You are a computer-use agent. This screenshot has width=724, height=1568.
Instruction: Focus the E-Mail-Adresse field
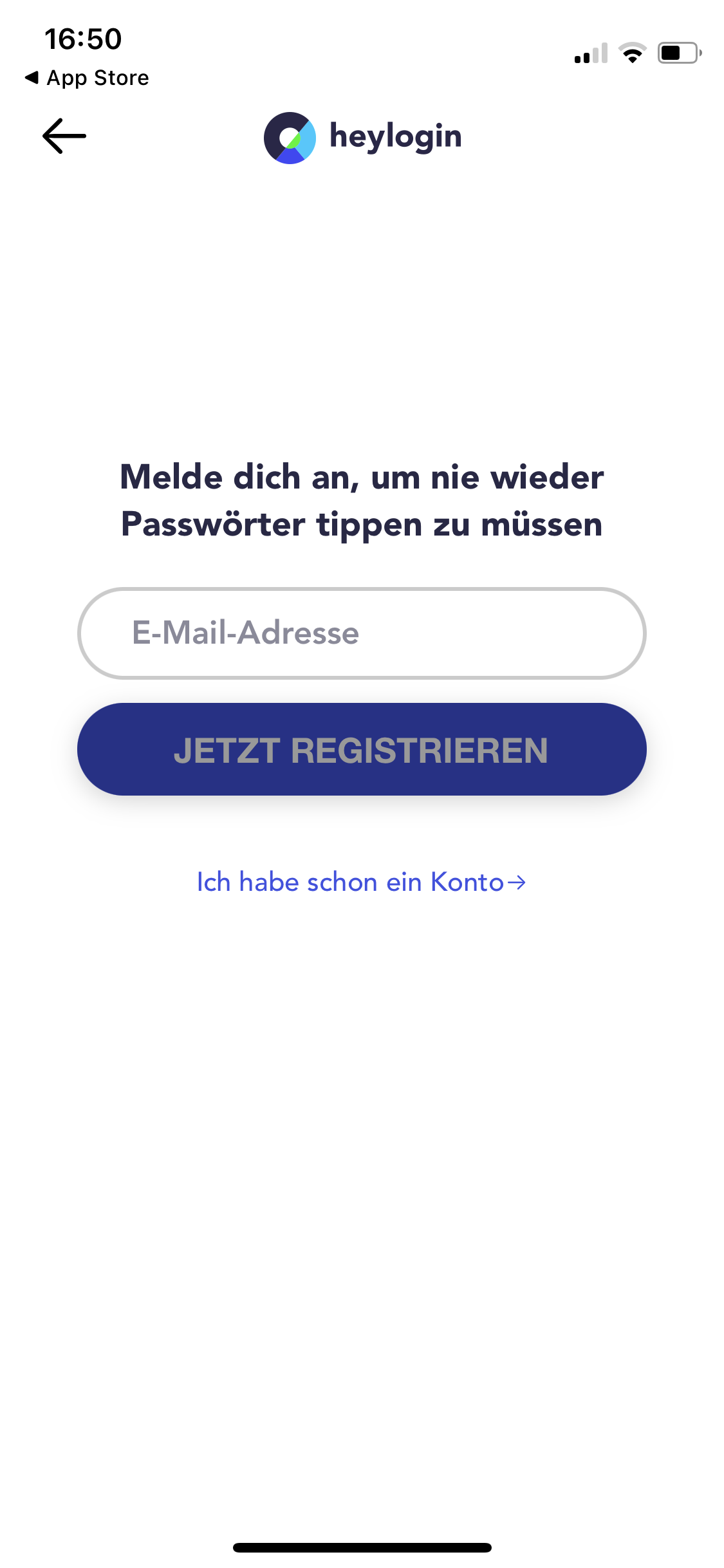click(x=362, y=633)
